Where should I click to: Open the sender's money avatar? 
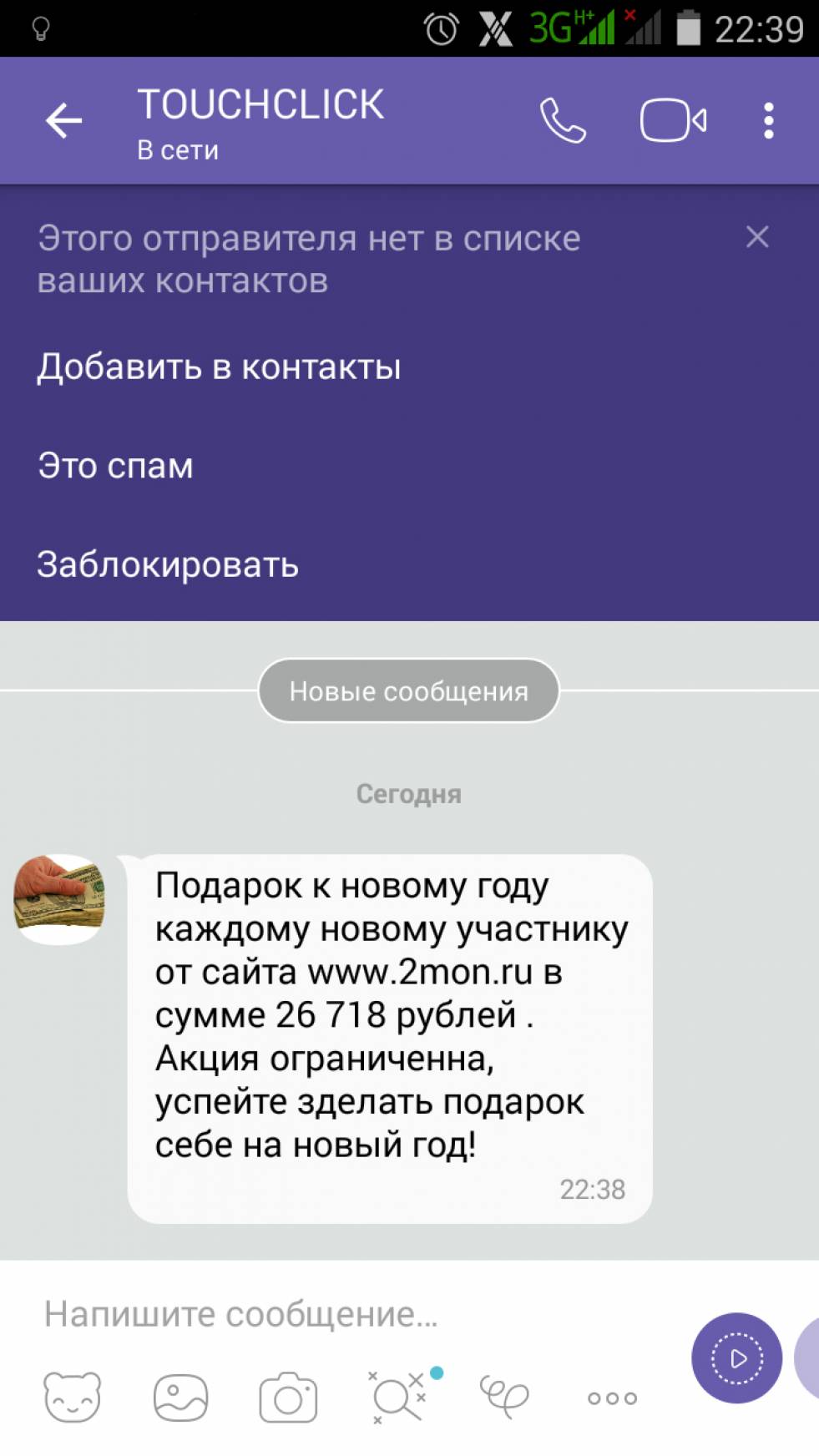coord(59,899)
